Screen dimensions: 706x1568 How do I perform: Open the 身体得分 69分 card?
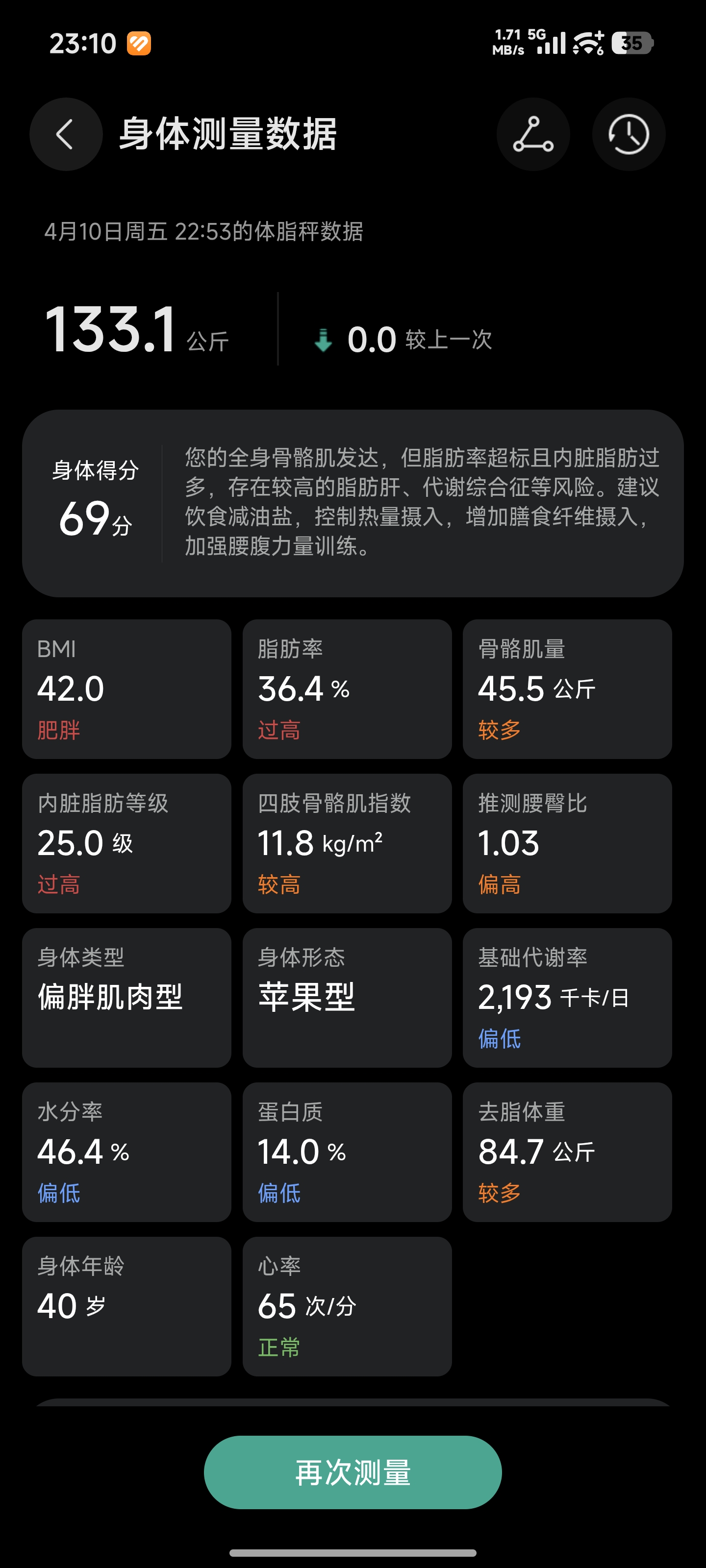coord(353,503)
